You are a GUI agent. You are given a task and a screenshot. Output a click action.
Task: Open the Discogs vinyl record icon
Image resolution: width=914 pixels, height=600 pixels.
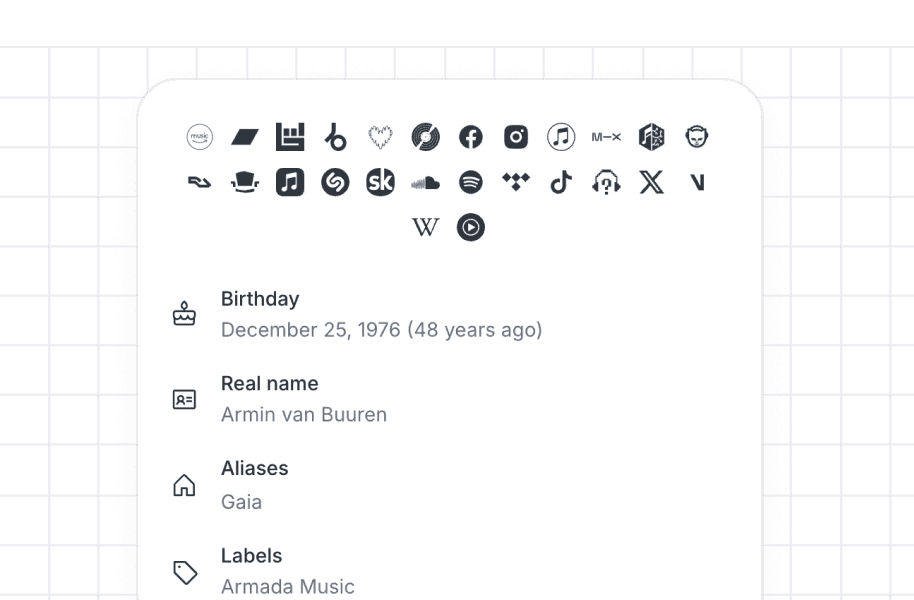coord(426,137)
